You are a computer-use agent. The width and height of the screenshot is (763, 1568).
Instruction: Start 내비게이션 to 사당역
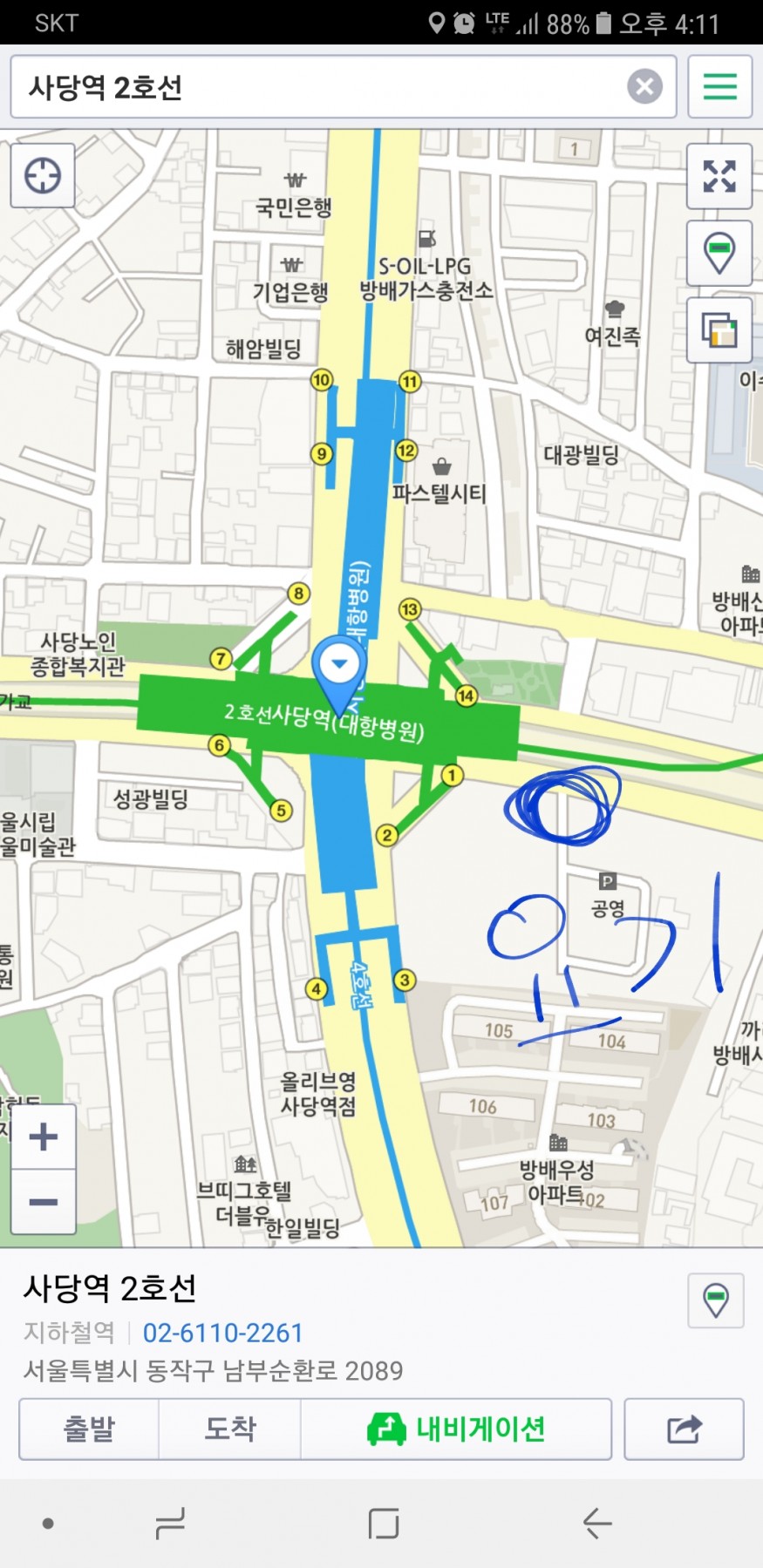(456, 1429)
